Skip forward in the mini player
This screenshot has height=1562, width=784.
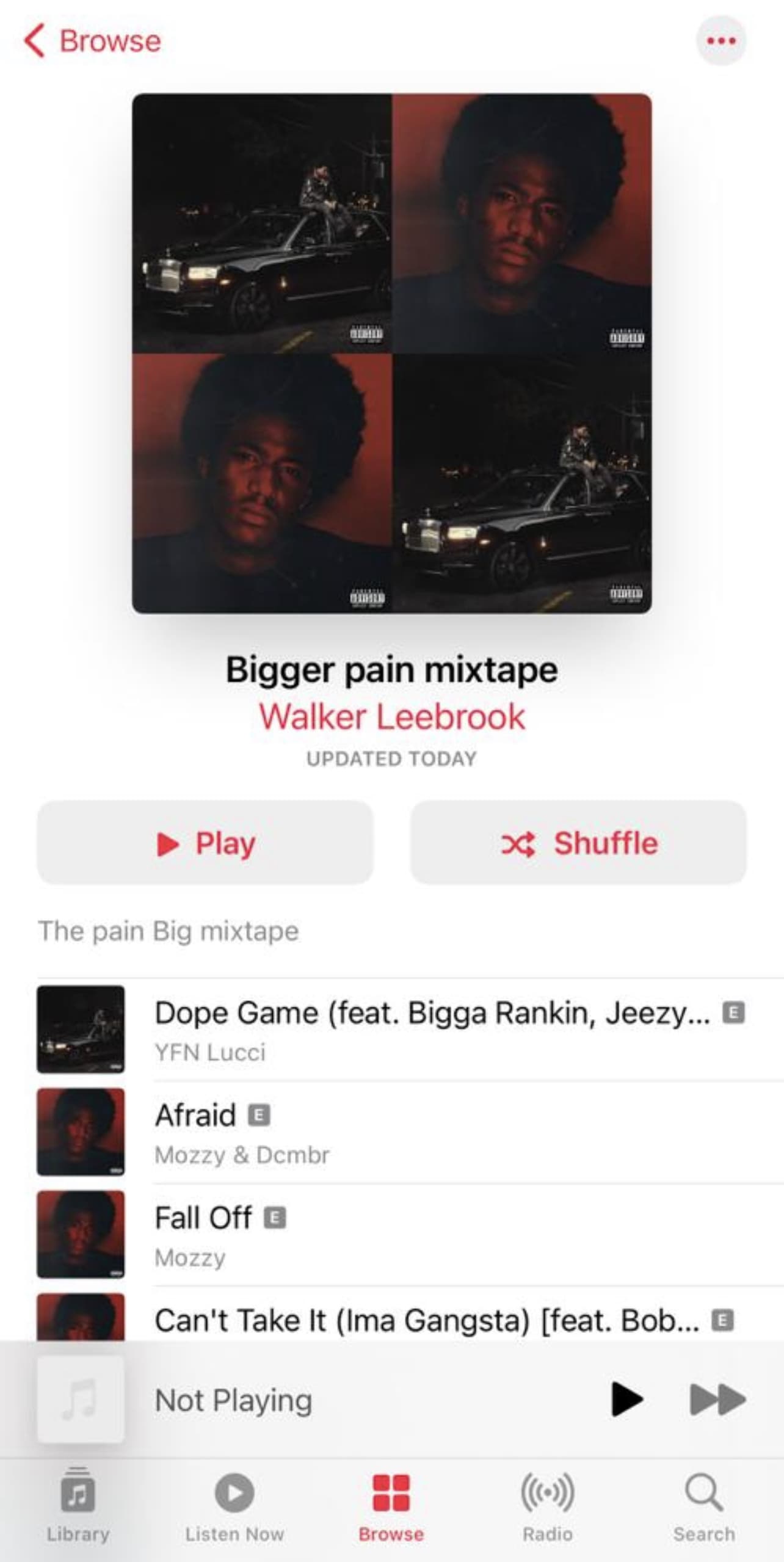(x=717, y=1399)
